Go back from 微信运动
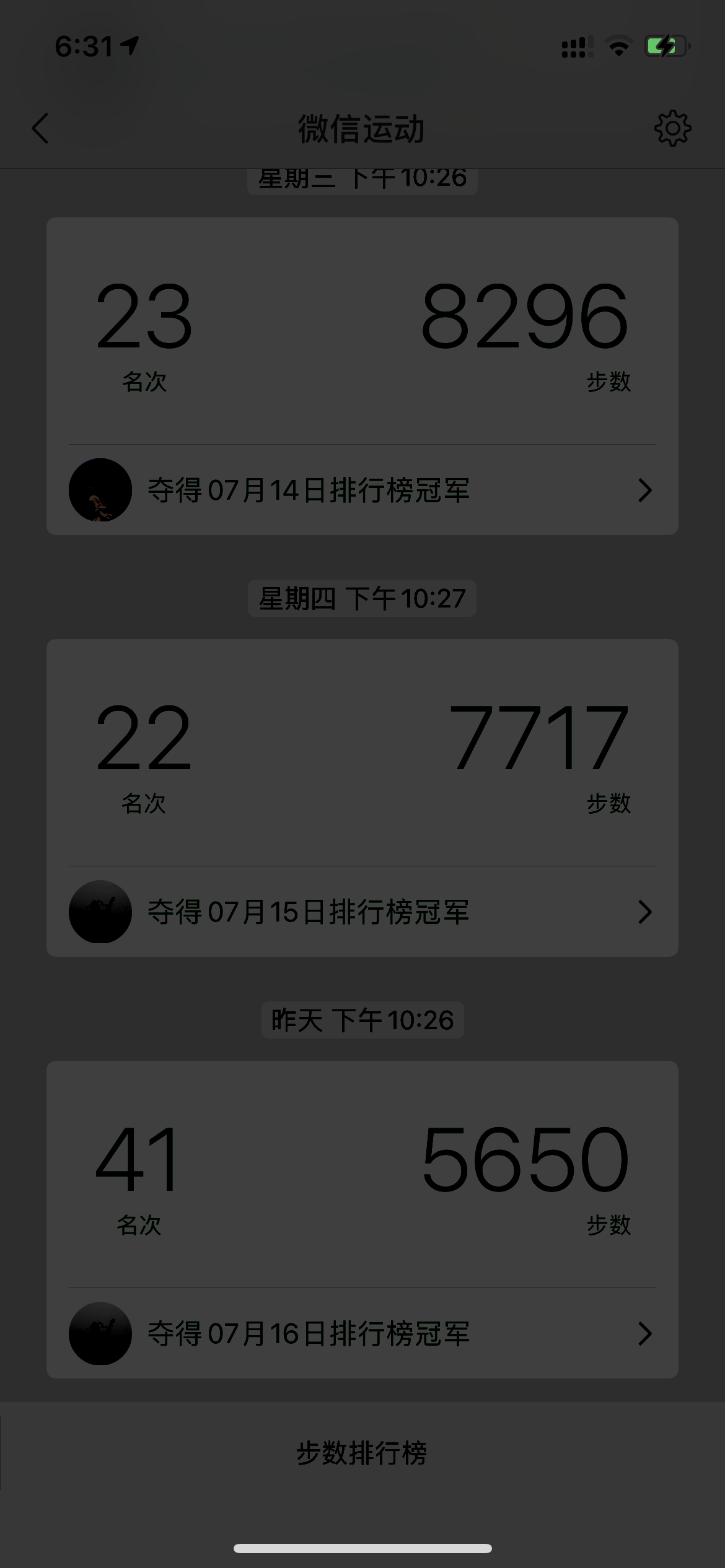The width and height of the screenshot is (725, 1568). 40,129
